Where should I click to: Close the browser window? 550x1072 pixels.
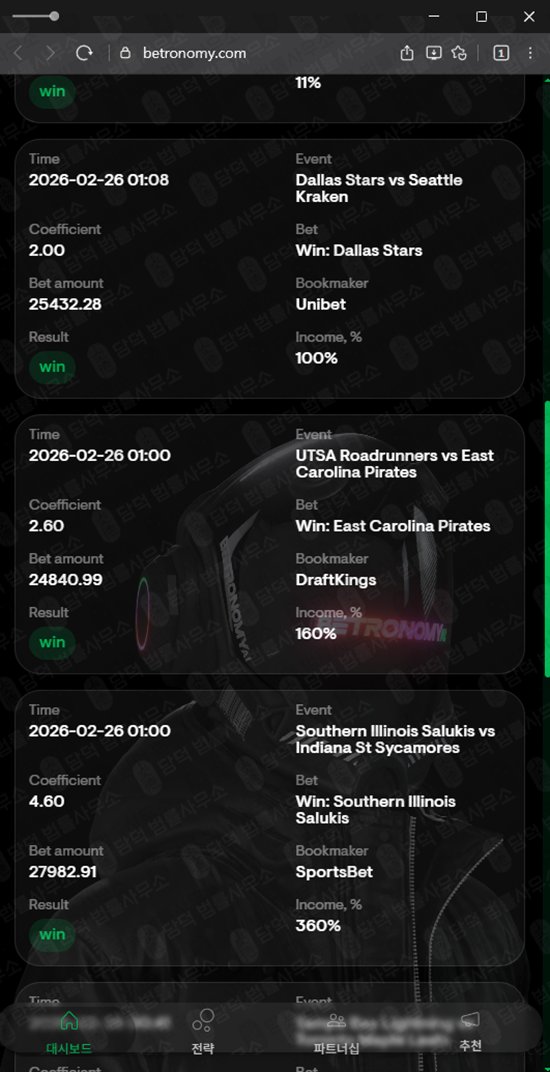click(x=529, y=16)
